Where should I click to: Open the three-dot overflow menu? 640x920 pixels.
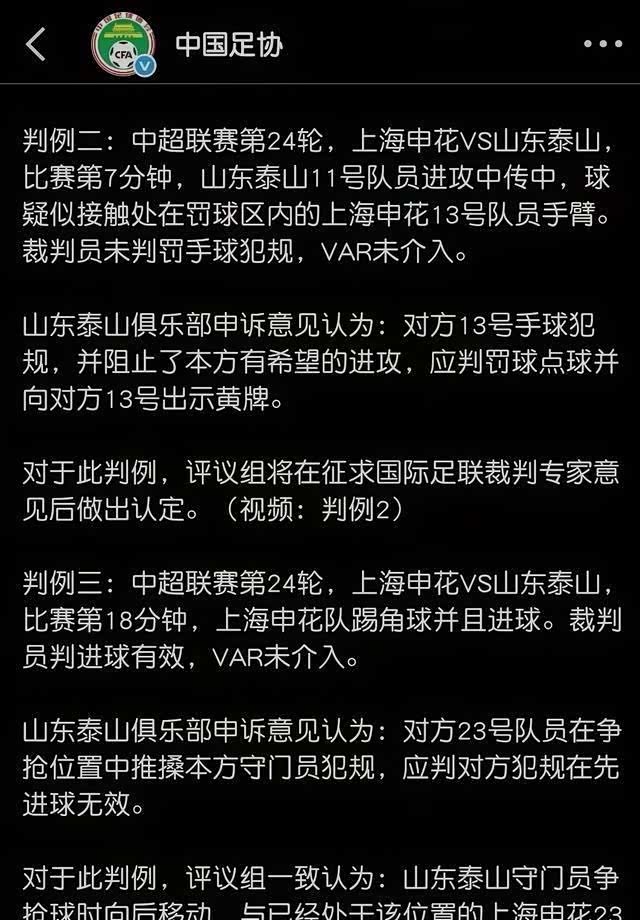[x=602, y=44]
